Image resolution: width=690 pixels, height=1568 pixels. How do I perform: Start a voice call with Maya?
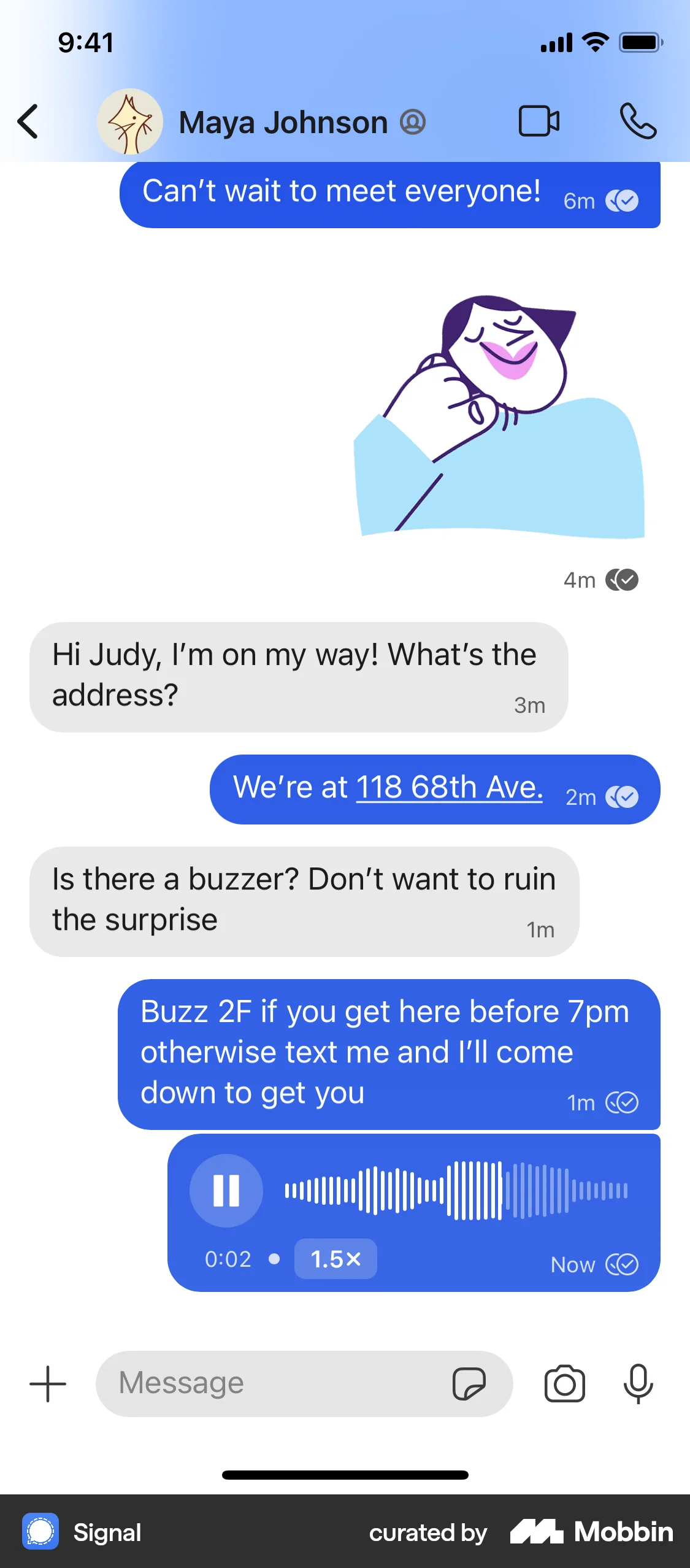click(x=638, y=121)
